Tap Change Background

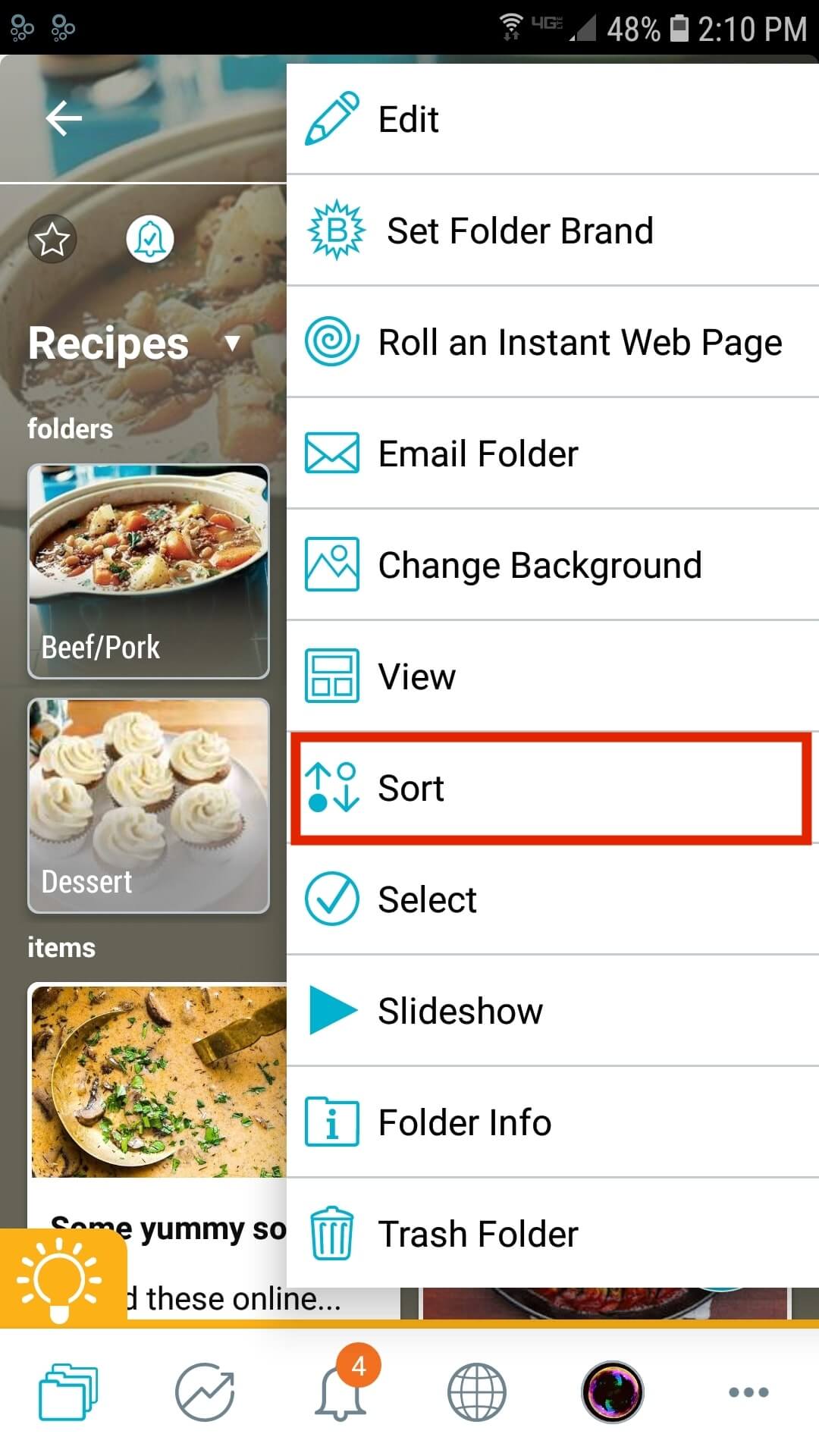point(553,565)
